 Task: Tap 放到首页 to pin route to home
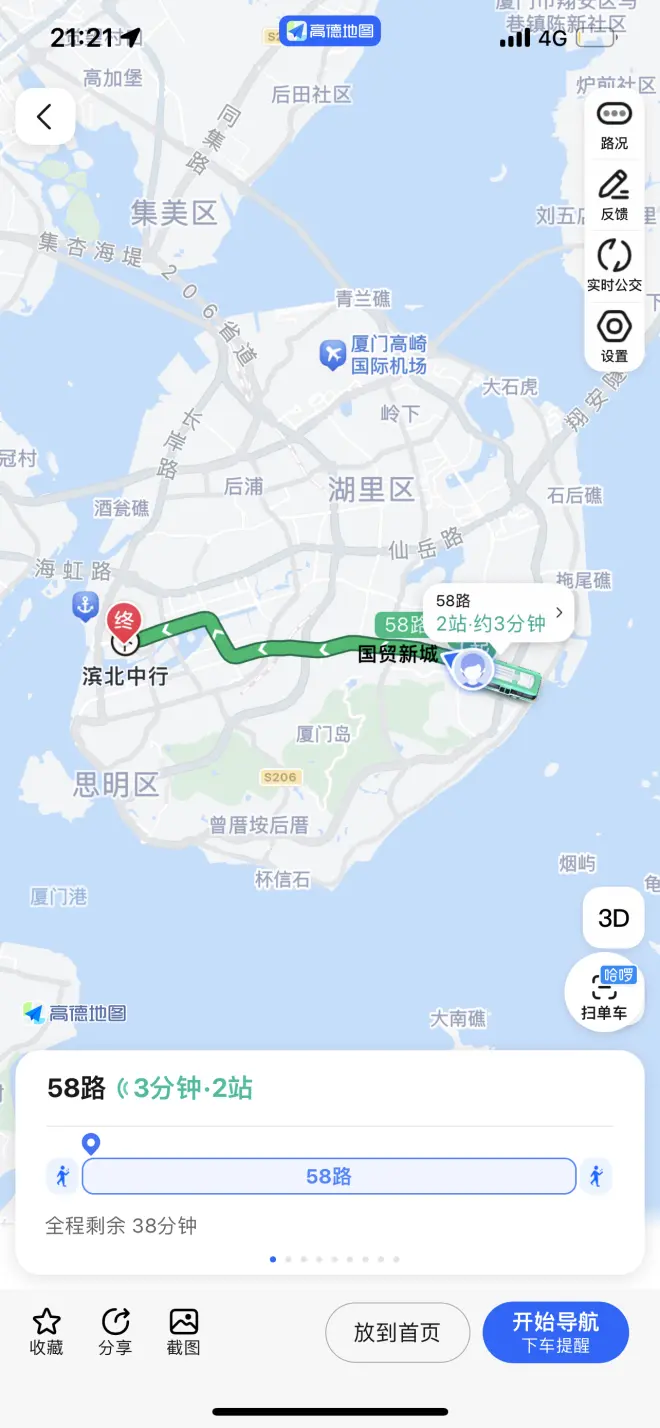click(397, 1332)
